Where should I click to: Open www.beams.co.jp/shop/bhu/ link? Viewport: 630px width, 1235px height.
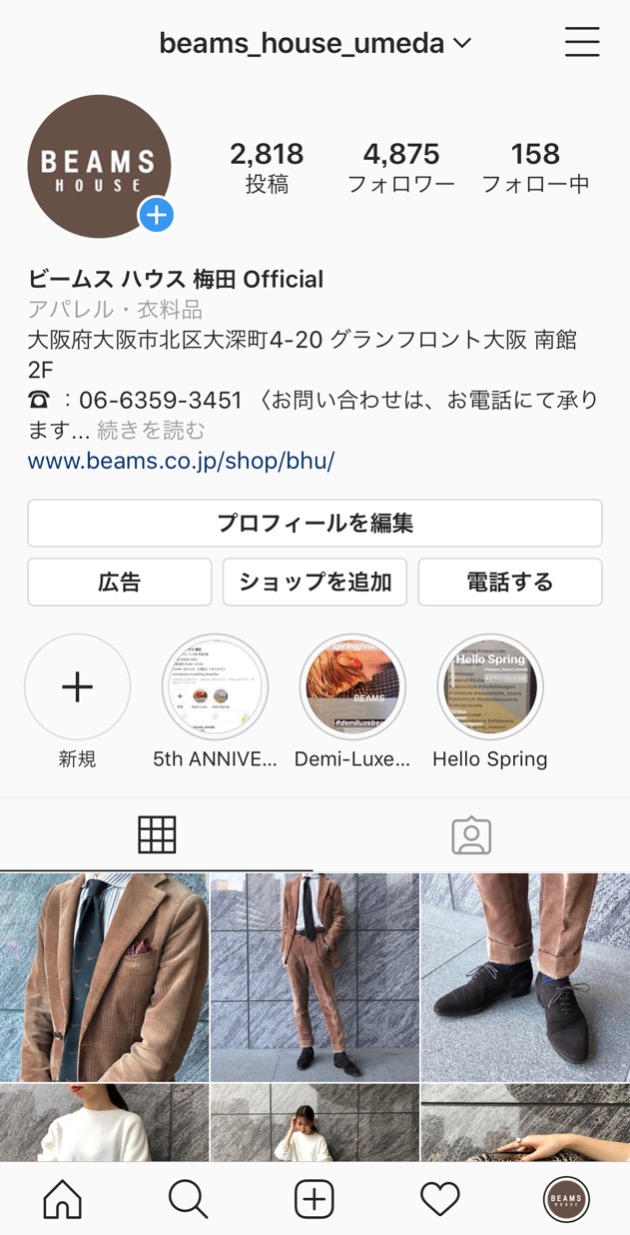coord(181,461)
